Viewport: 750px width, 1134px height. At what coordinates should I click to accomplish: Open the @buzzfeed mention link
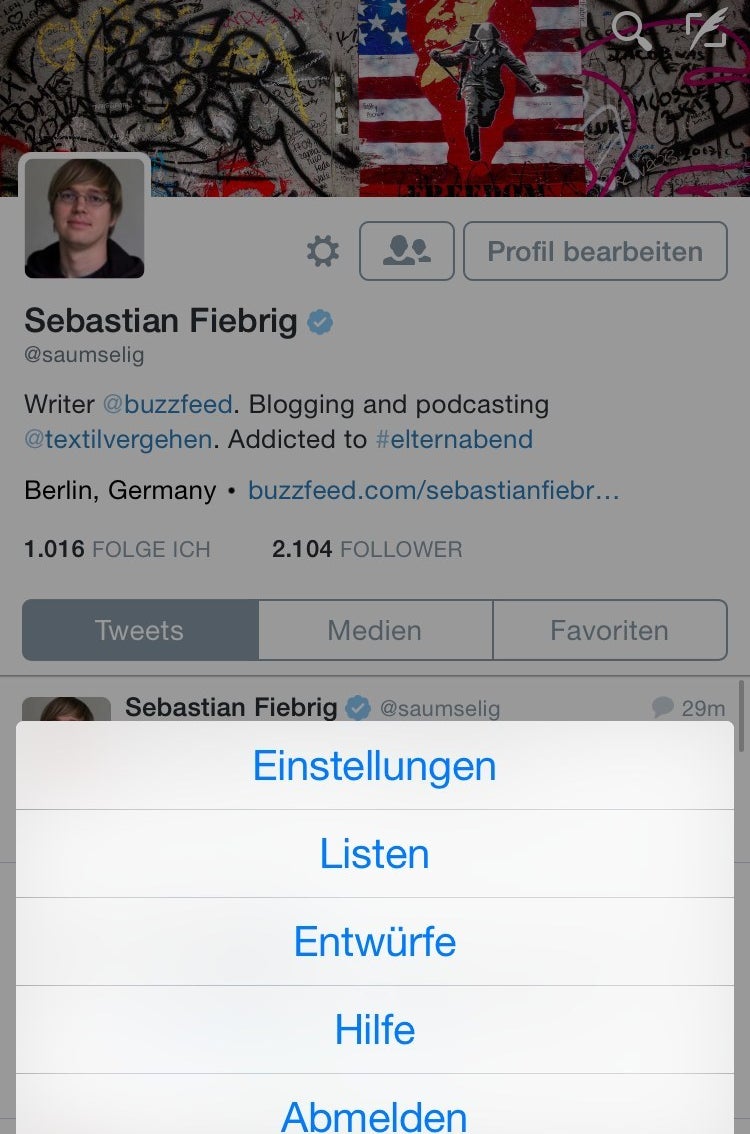(x=167, y=405)
